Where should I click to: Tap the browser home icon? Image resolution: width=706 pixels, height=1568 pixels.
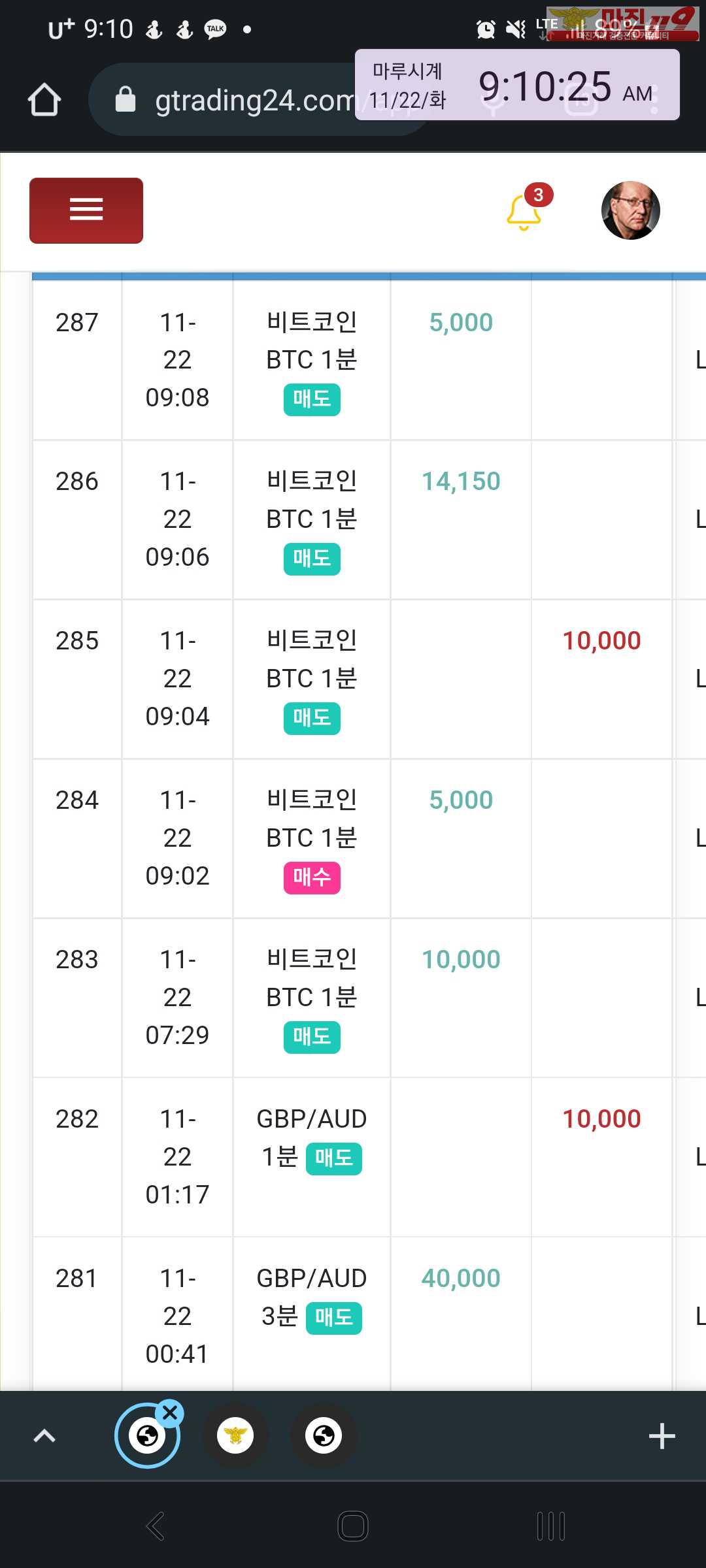(x=44, y=100)
